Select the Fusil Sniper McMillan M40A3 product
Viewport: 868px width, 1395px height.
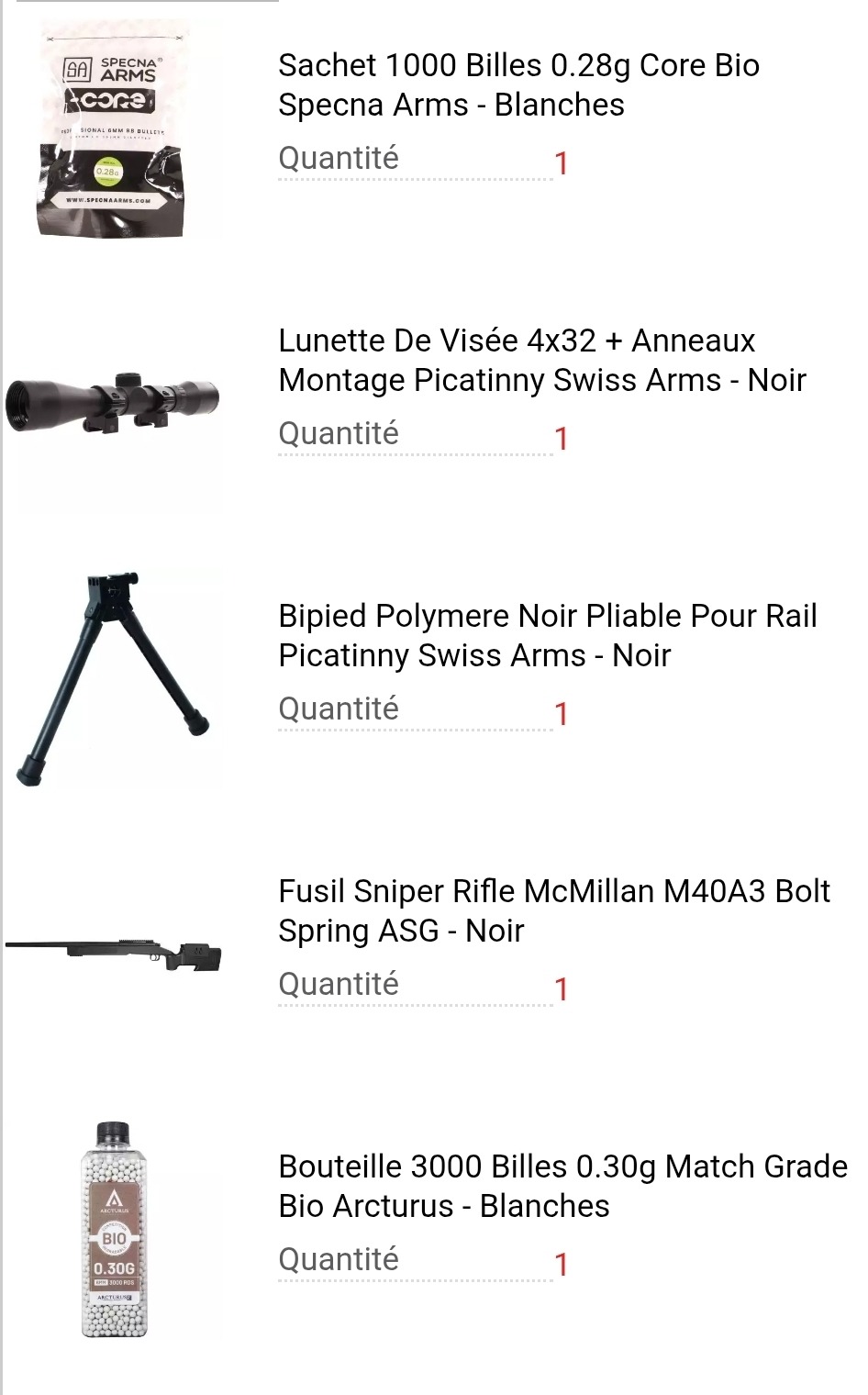[x=554, y=910]
